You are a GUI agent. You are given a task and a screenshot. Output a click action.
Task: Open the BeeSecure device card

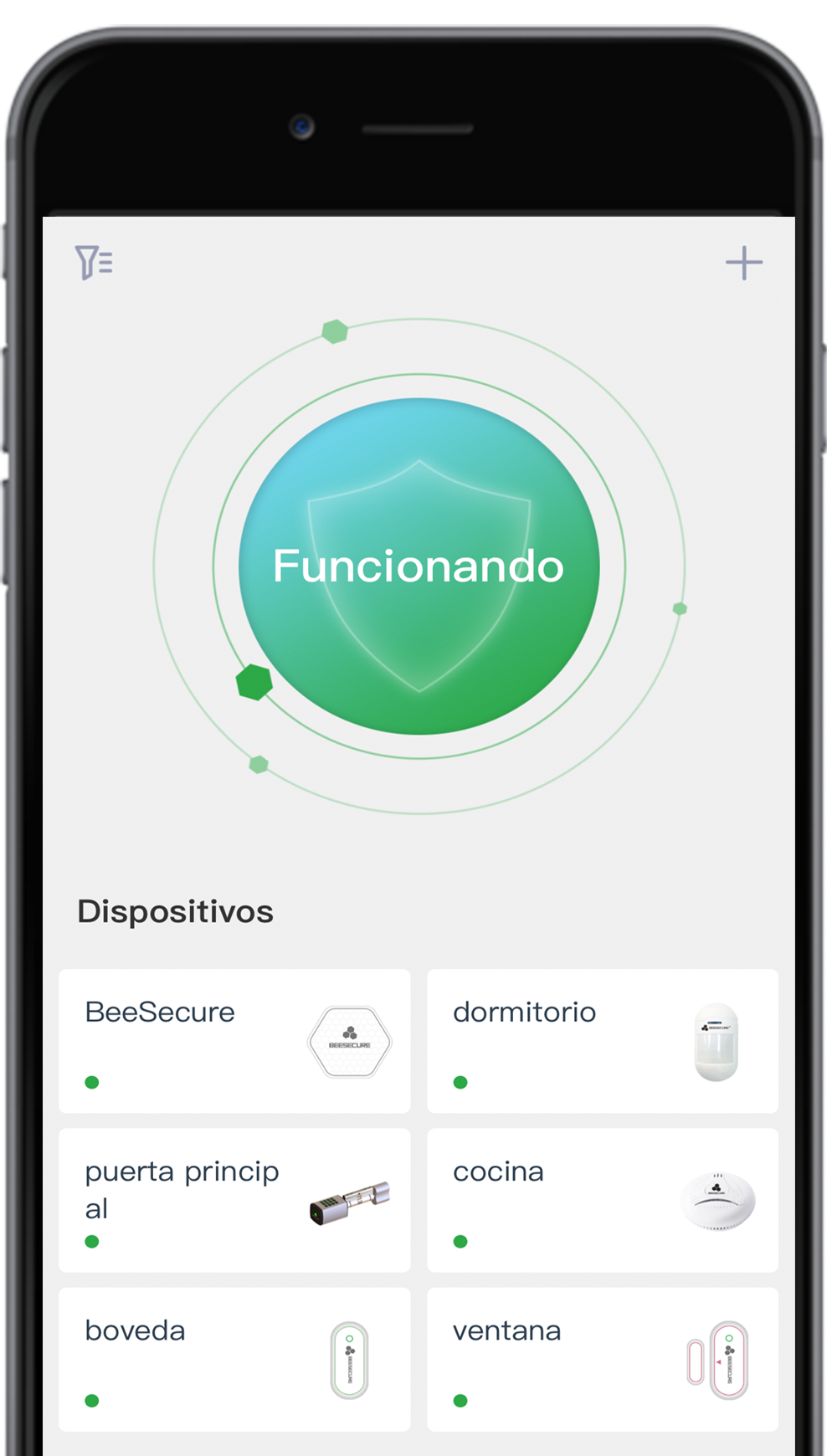(234, 1041)
